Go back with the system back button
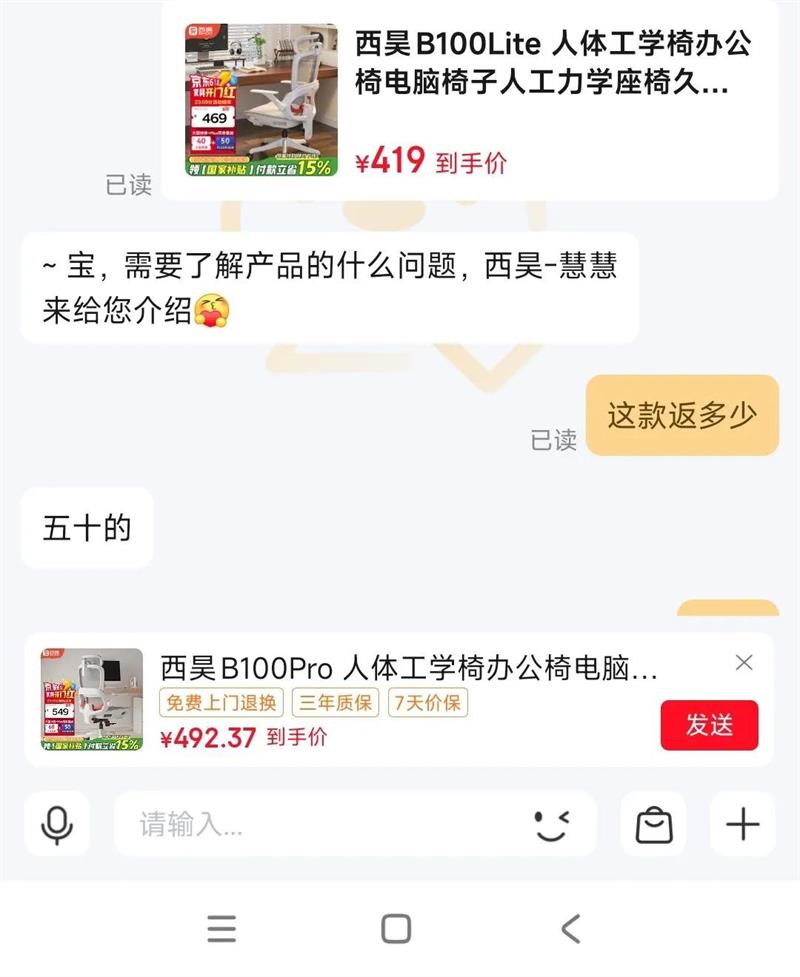The image size is (800, 977). tap(570, 929)
